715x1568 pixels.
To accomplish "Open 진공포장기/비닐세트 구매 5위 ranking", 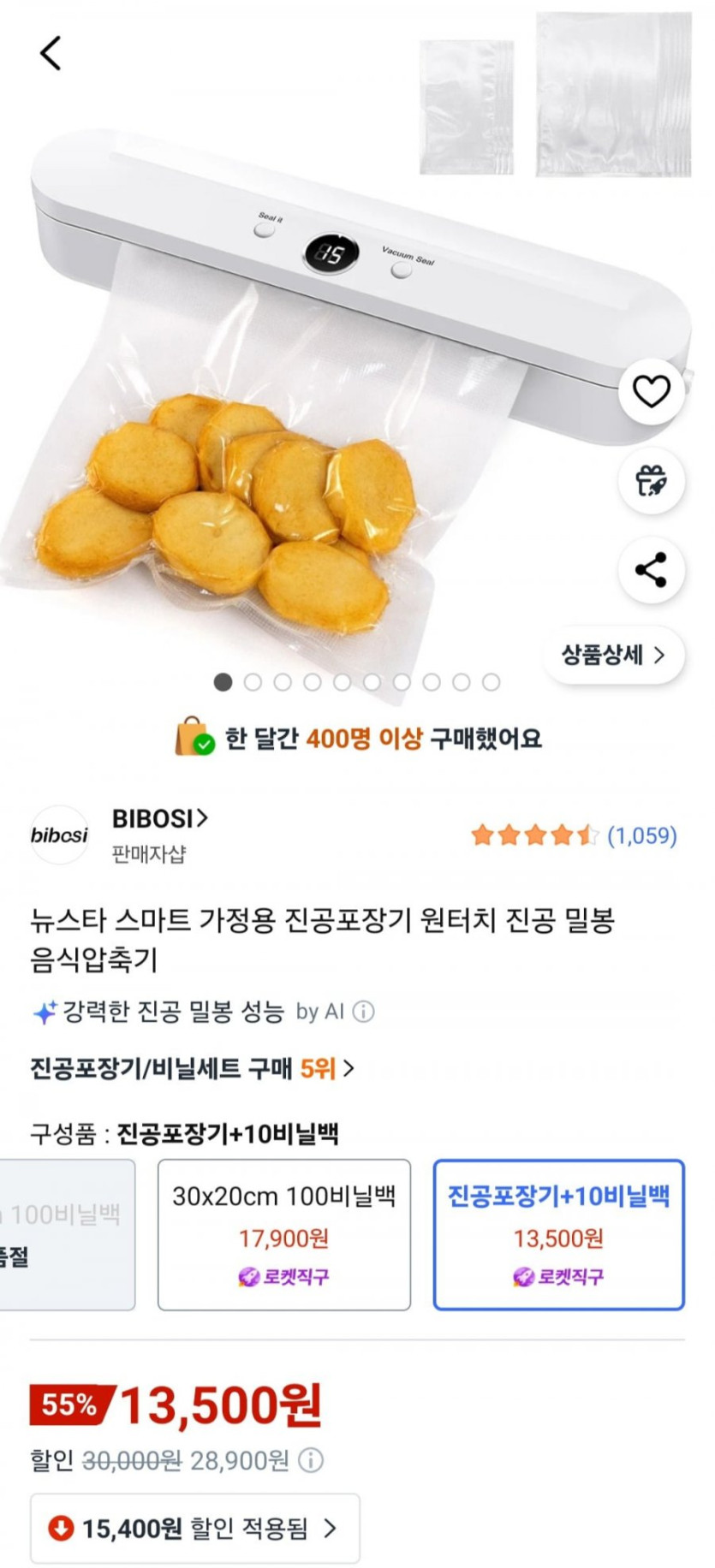I will click(193, 1068).
